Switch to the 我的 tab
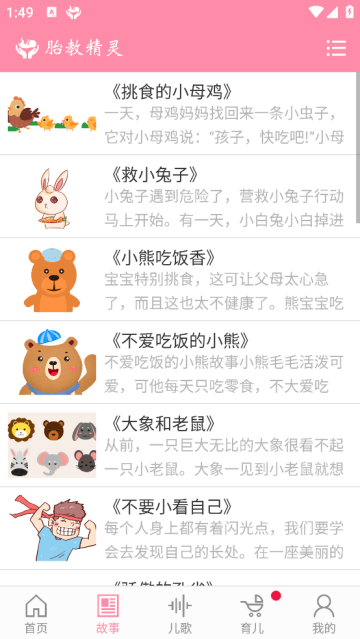The height and width of the screenshot is (639, 360). point(324,613)
